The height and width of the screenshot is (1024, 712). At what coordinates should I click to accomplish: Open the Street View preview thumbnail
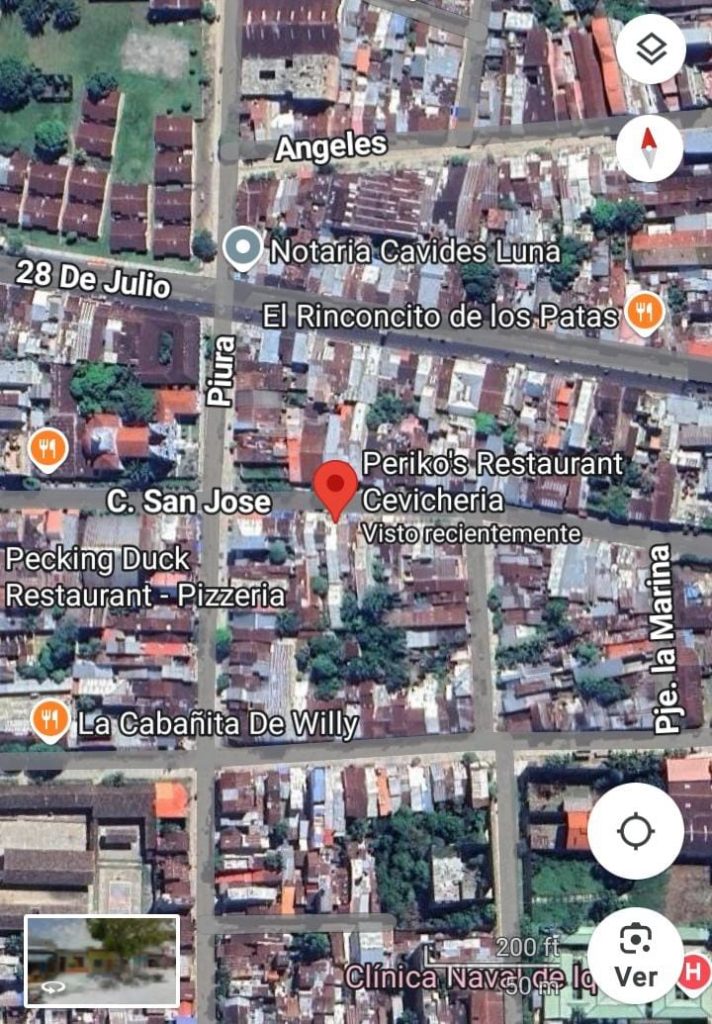click(x=102, y=960)
